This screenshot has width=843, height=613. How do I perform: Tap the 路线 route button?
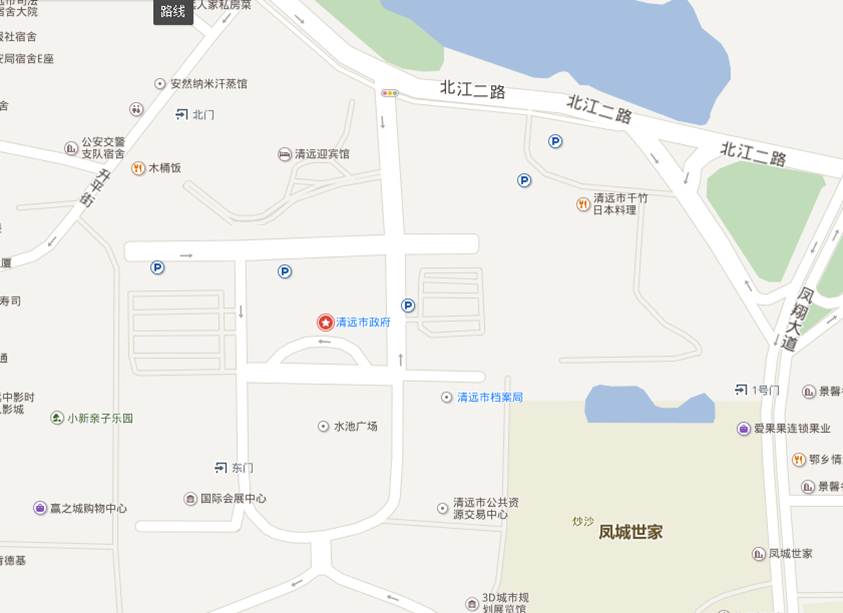(173, 12)
